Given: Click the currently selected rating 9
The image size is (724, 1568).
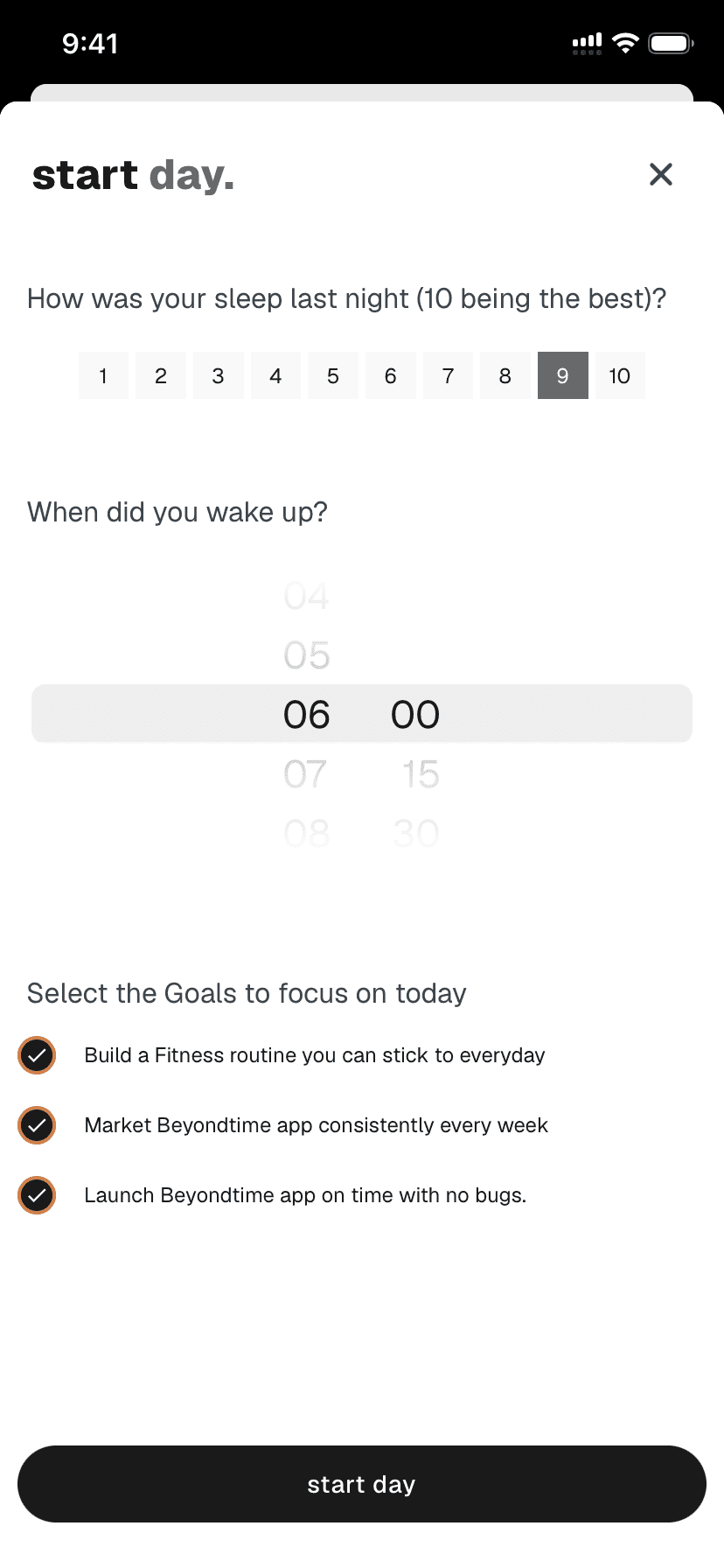Looking at the screenshot, I should tap(562, 375).
